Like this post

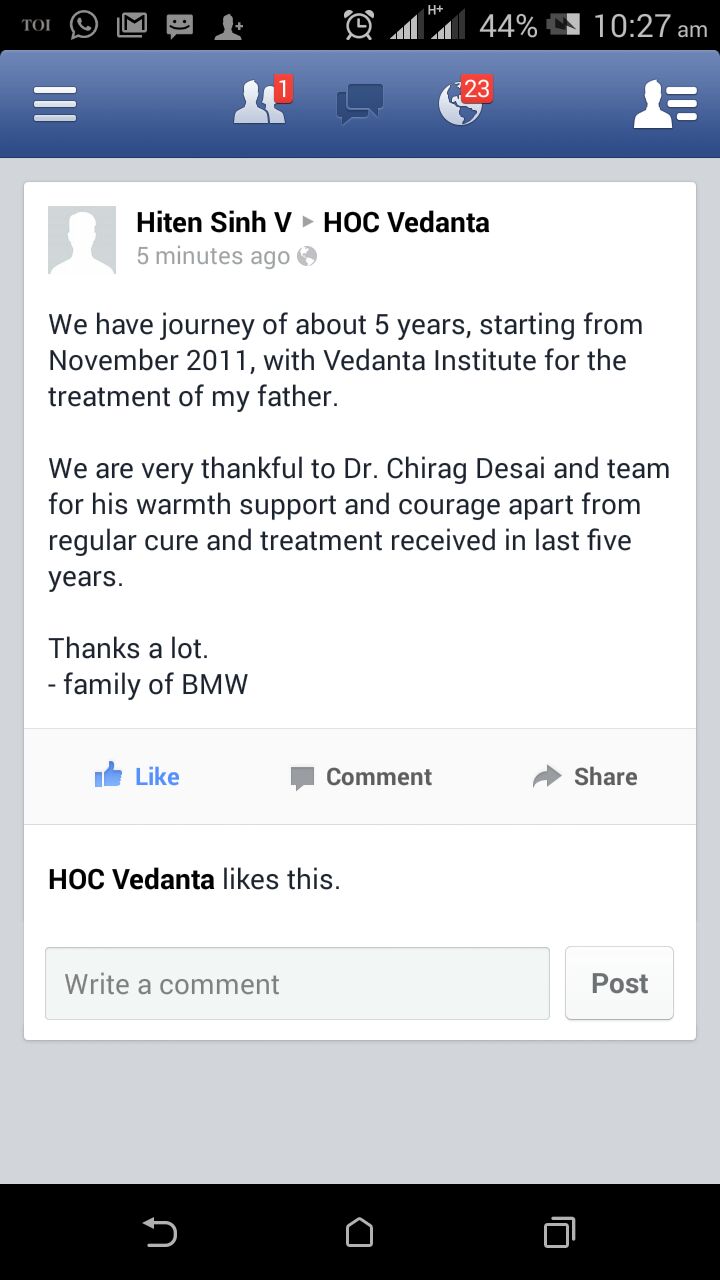[x=137, y=777]
